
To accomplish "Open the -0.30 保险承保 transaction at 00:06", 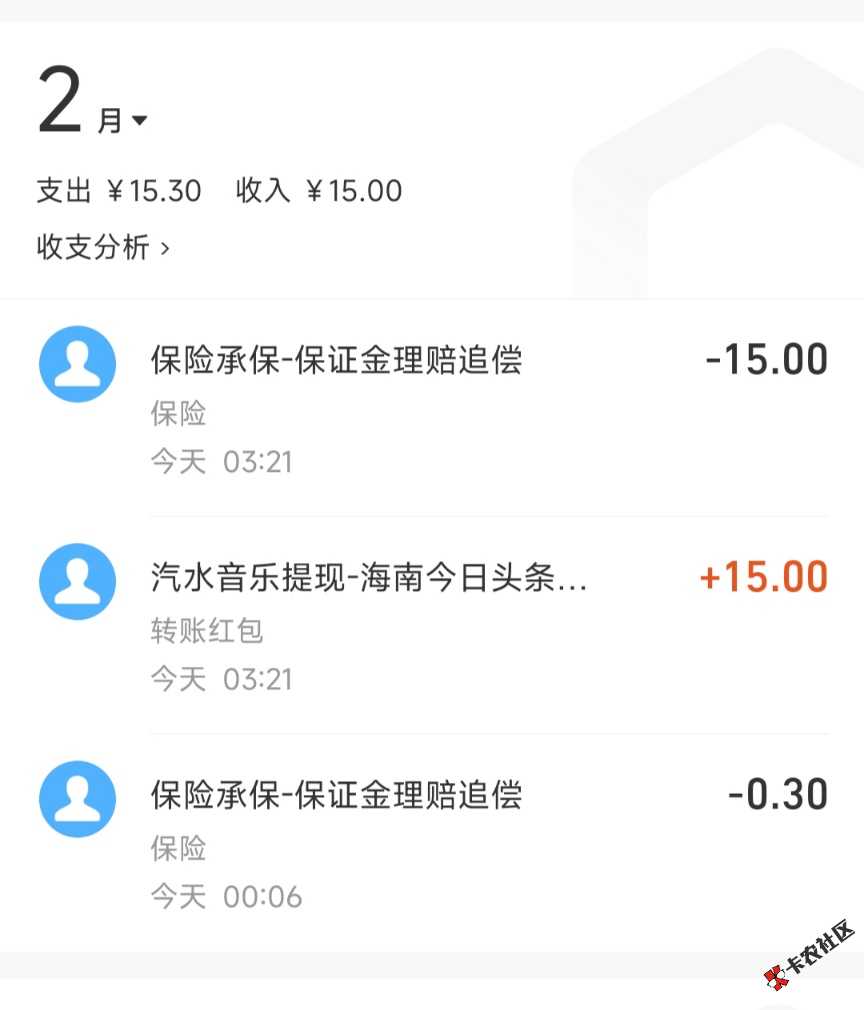I will [432, 842].
